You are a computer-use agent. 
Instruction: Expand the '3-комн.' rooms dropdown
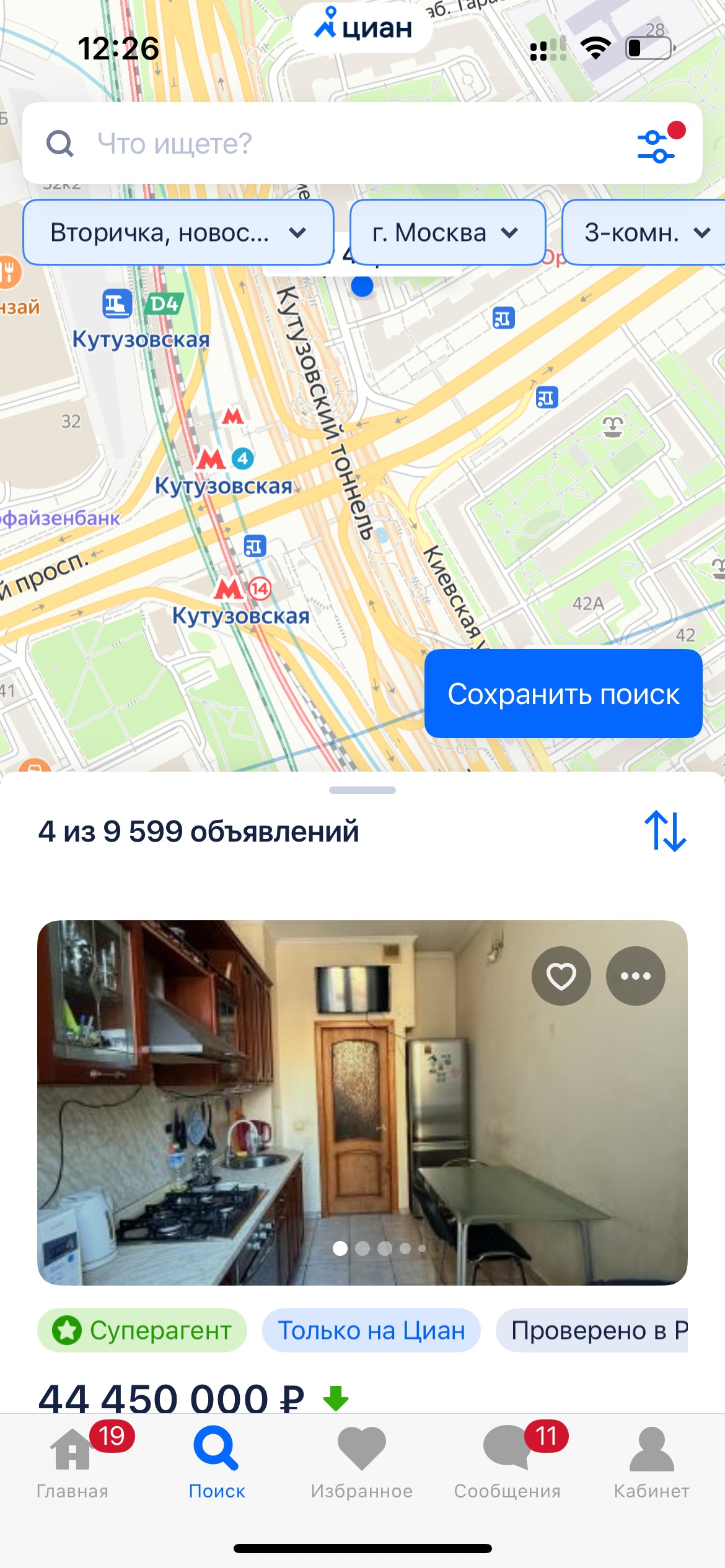click(644, 233)
